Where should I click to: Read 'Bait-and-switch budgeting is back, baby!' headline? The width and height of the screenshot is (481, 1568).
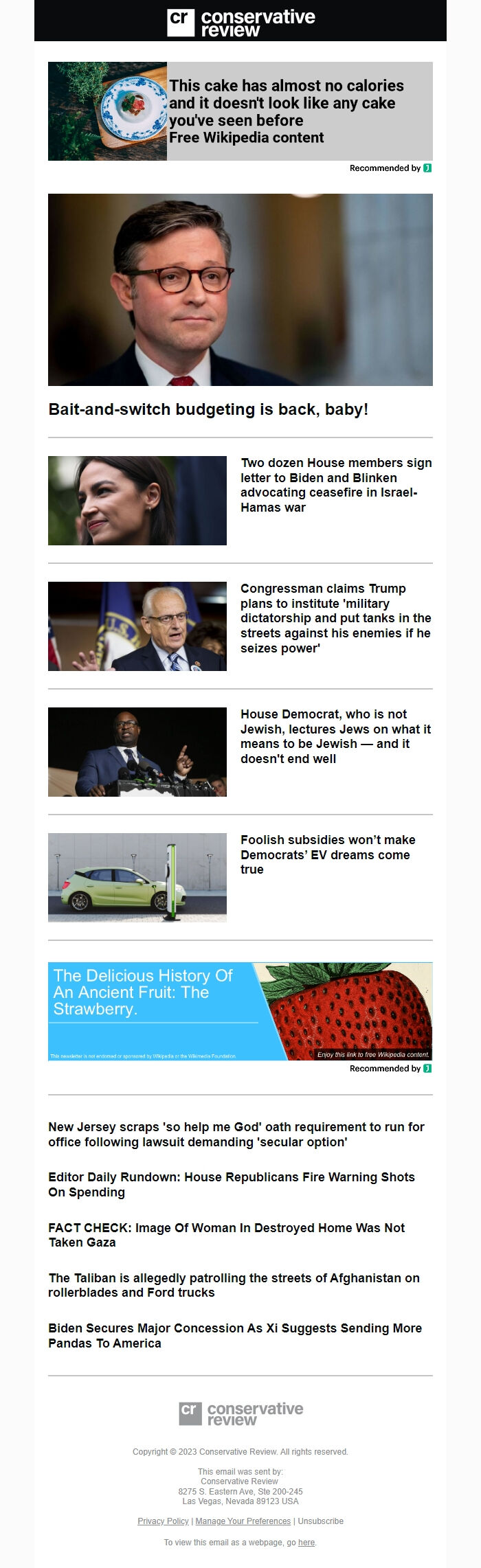[x=208, y=409]
